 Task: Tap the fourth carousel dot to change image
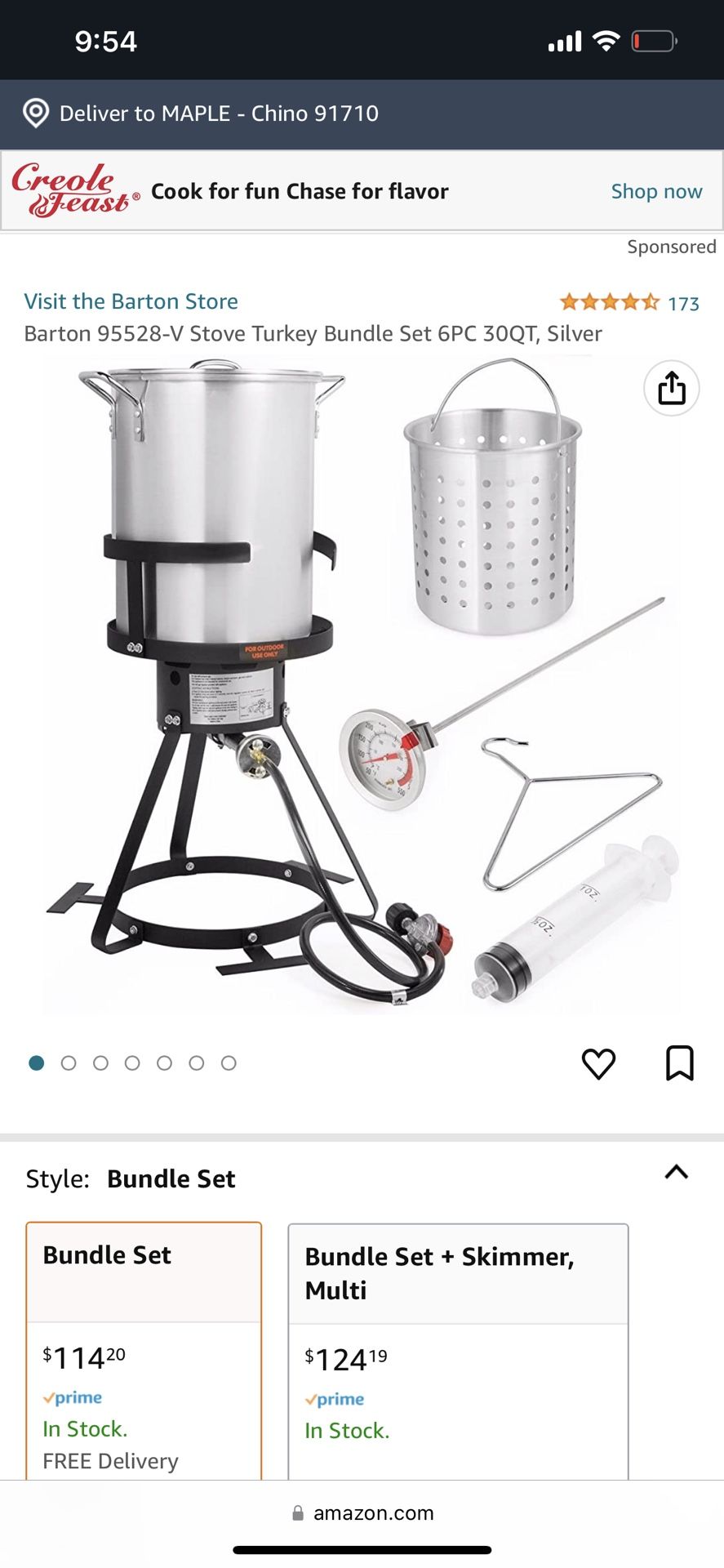(133, 1062)
